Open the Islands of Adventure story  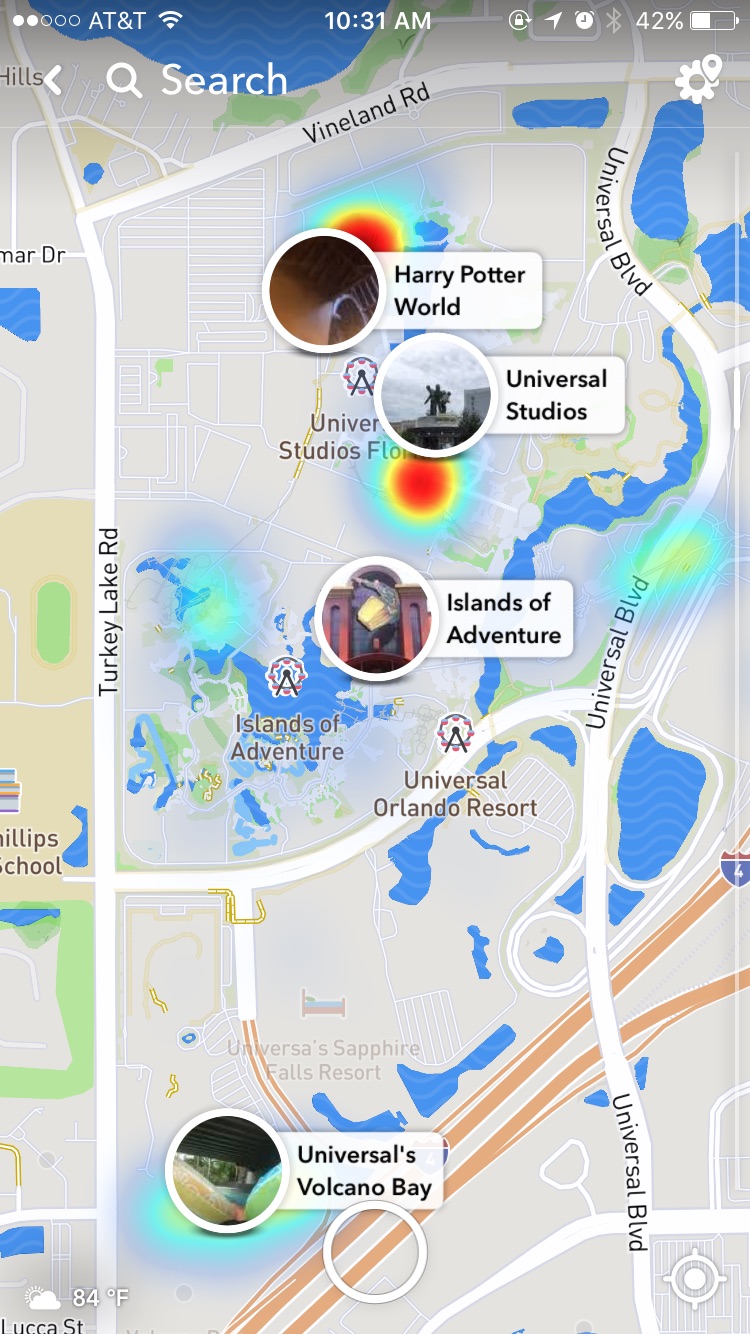tap(376, 619)
